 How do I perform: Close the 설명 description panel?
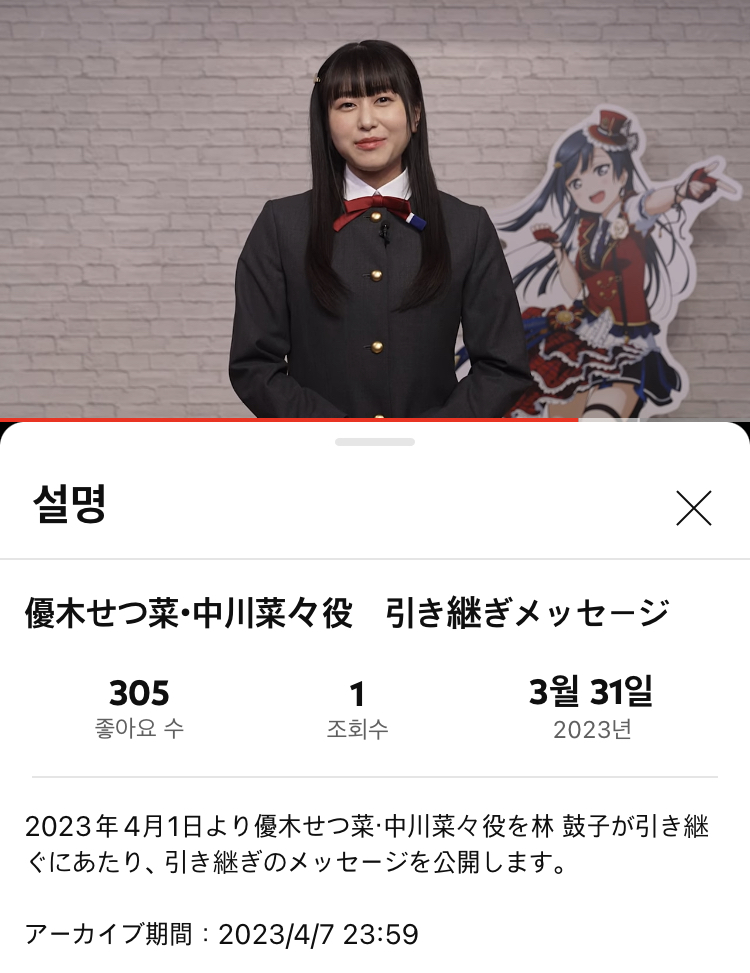[x=693, y=508]
